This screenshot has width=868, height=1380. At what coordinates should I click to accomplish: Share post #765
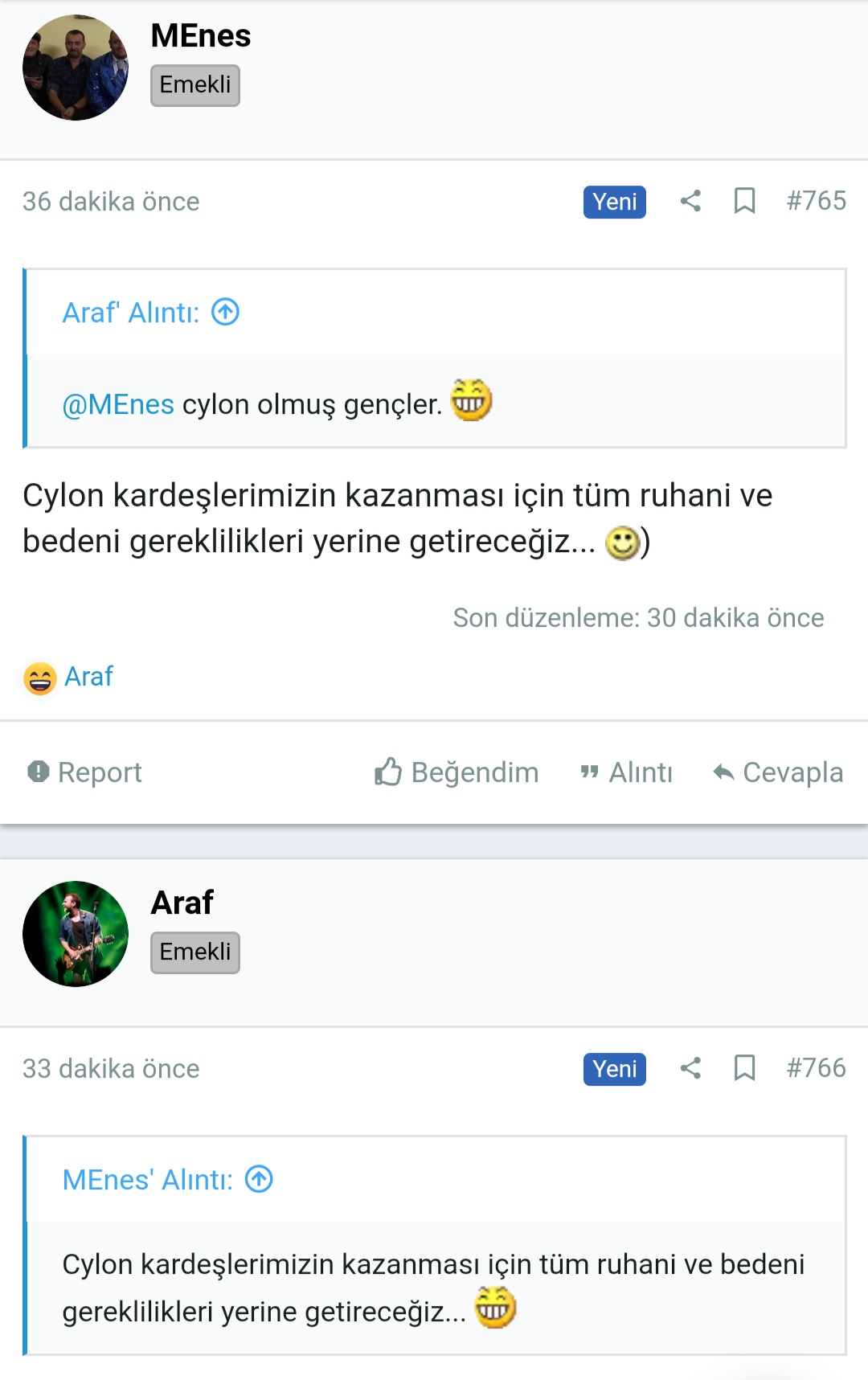tap(690, 201)
